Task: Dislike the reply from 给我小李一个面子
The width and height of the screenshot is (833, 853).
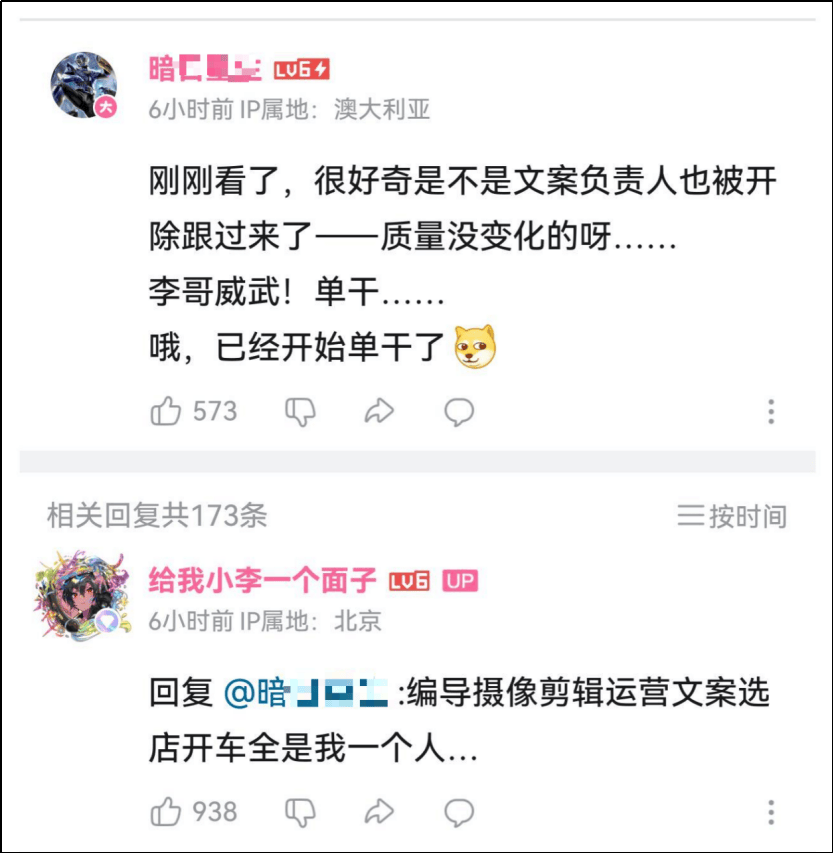Action: click(x=300, y=811)
